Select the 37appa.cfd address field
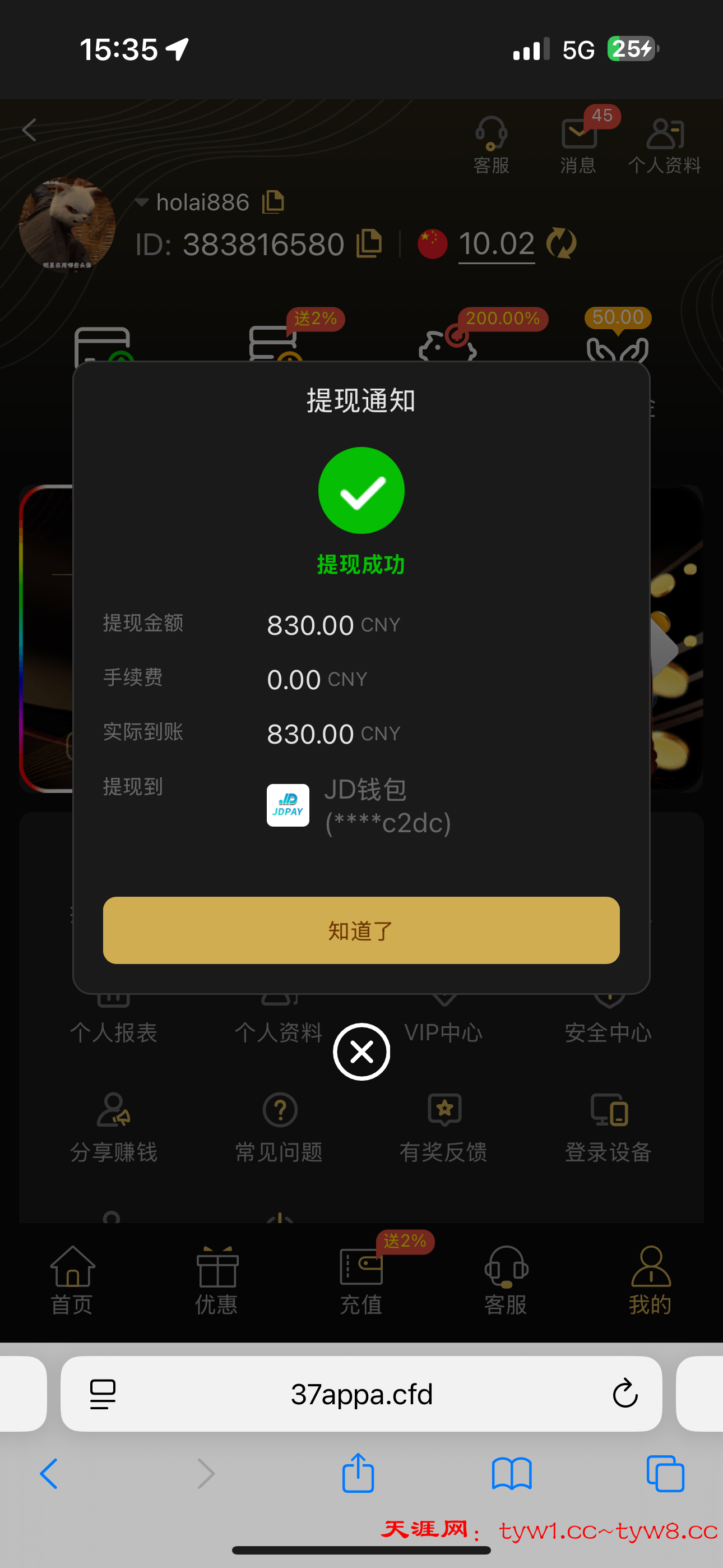 361,1393
